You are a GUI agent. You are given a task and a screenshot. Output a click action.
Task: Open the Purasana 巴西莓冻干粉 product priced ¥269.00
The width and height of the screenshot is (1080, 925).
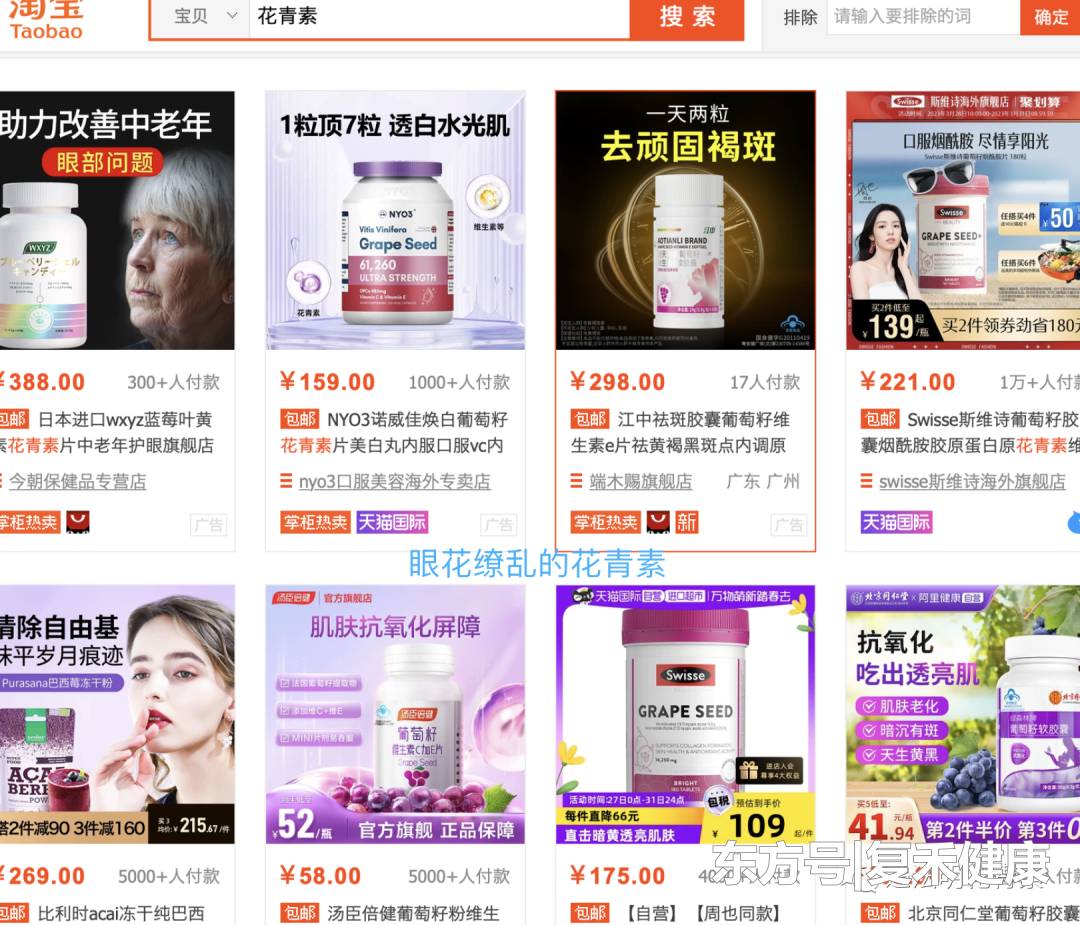click(x=115, y=715)
